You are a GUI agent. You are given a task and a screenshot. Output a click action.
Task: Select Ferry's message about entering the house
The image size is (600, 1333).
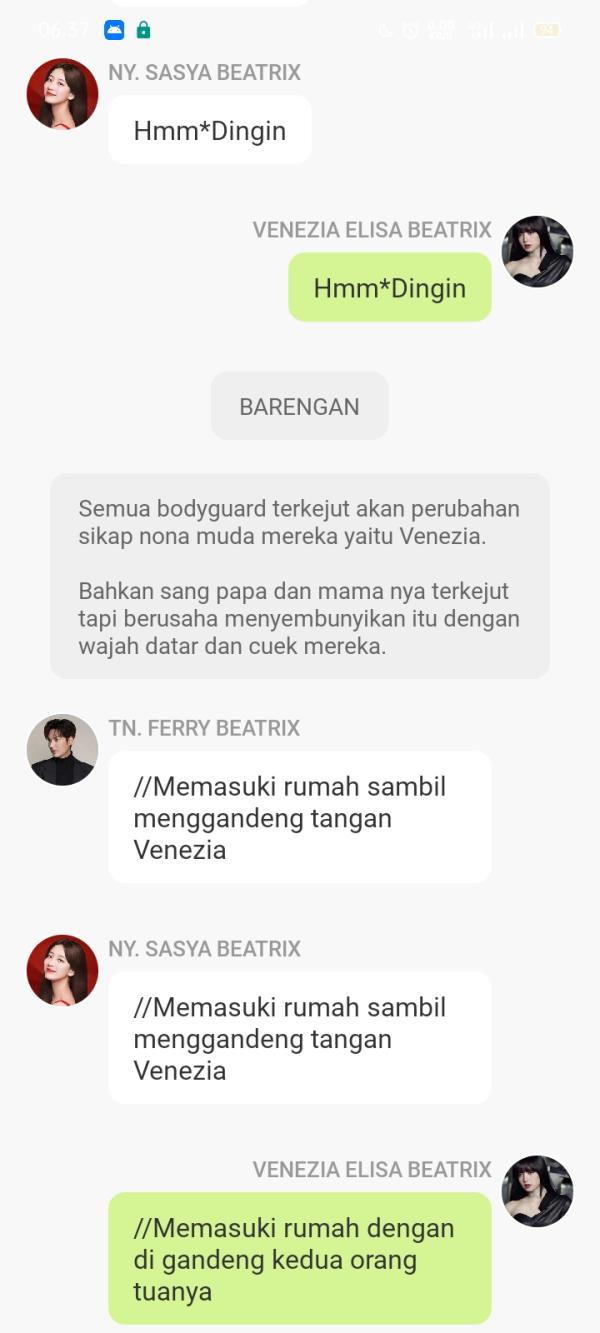pyautogui.click(x=299, y=817)
